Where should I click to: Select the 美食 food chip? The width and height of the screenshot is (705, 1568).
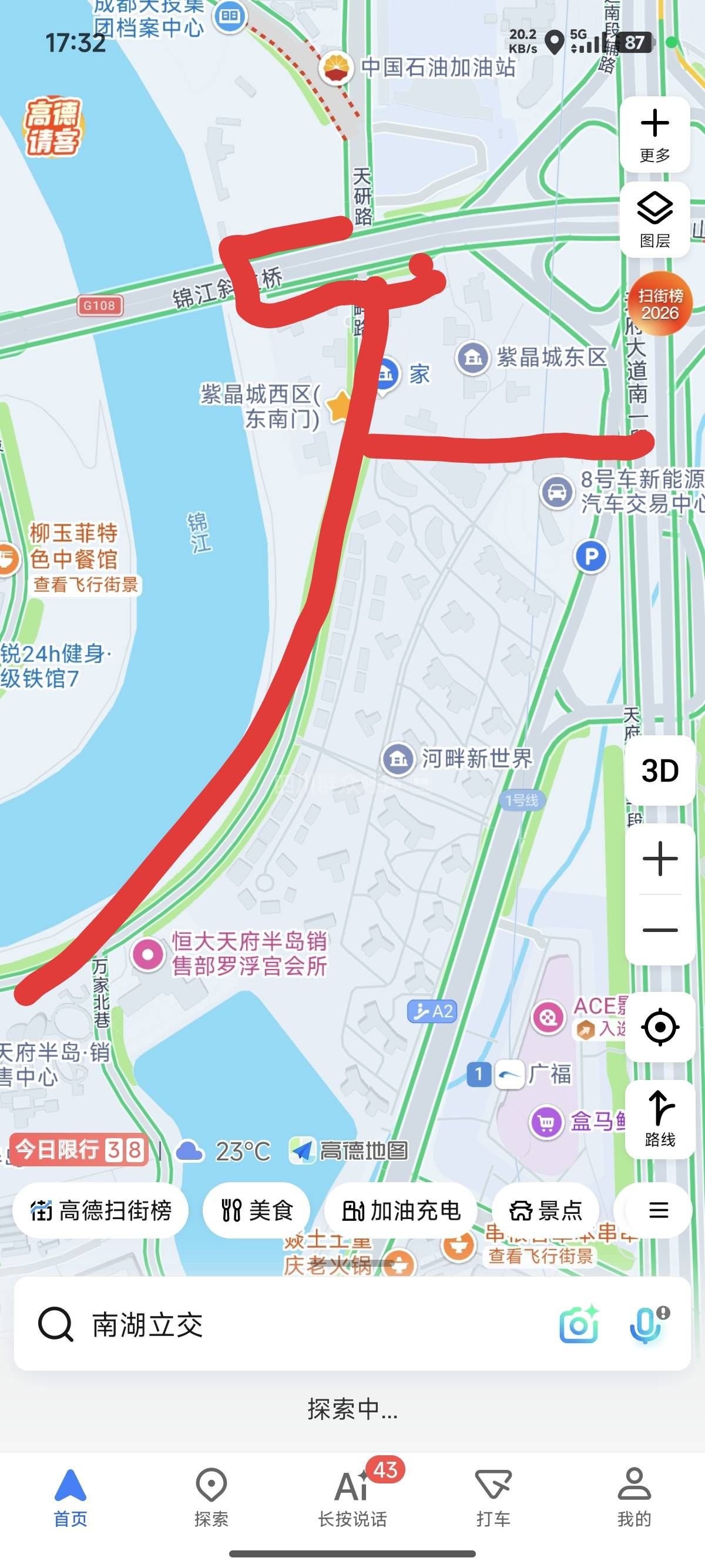pyautogui.click(x=256, y=1211)
